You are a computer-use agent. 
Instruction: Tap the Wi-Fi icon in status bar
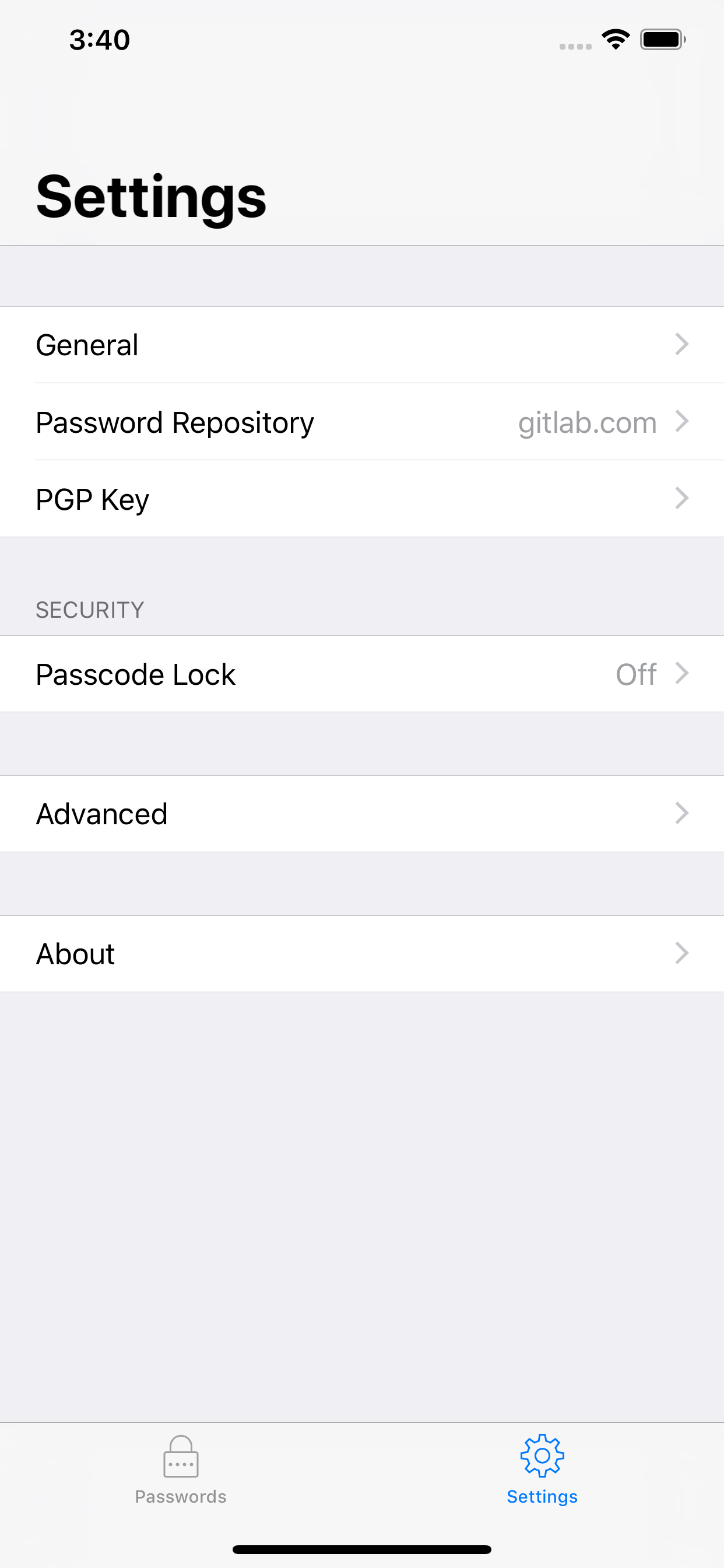(x=616, y=38)
